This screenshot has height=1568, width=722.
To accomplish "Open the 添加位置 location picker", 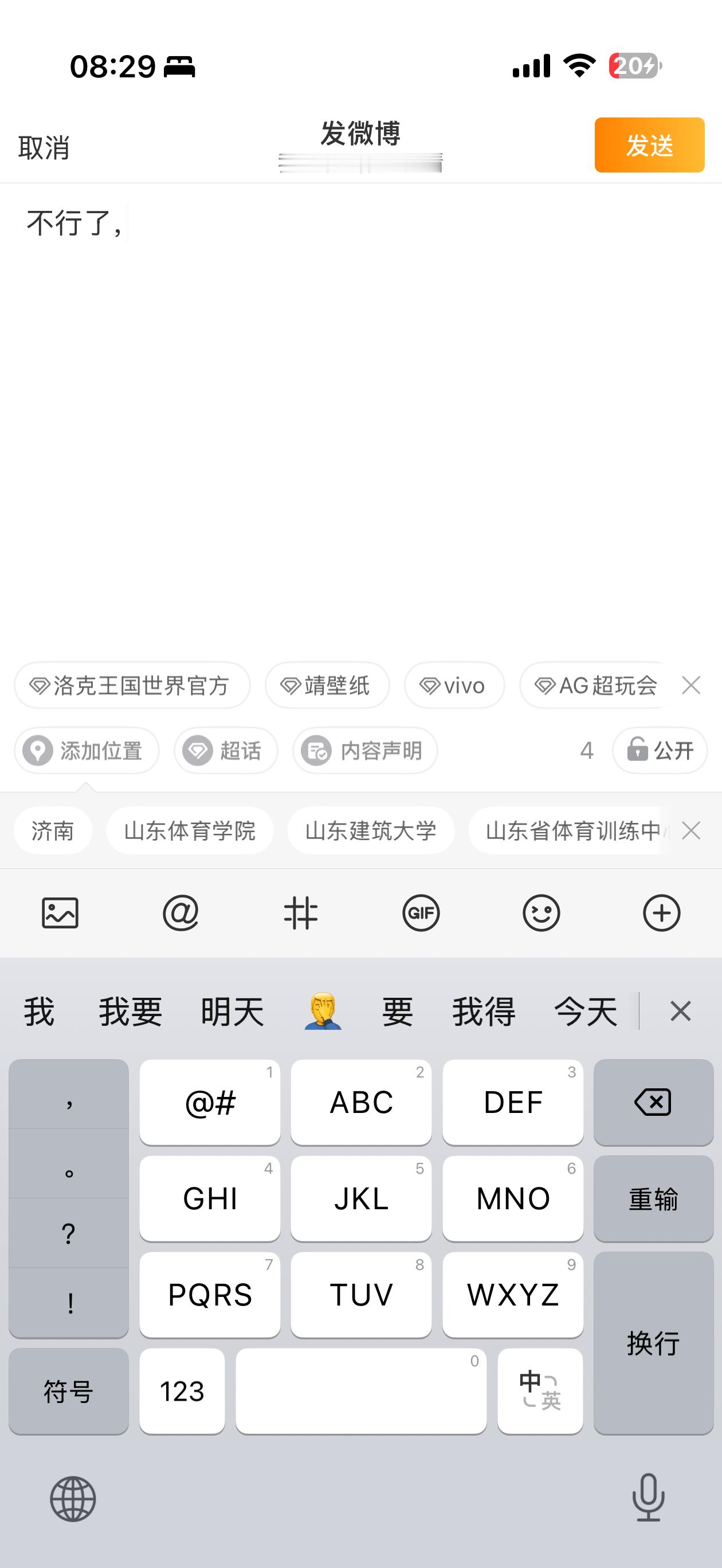I will (87, 751).
